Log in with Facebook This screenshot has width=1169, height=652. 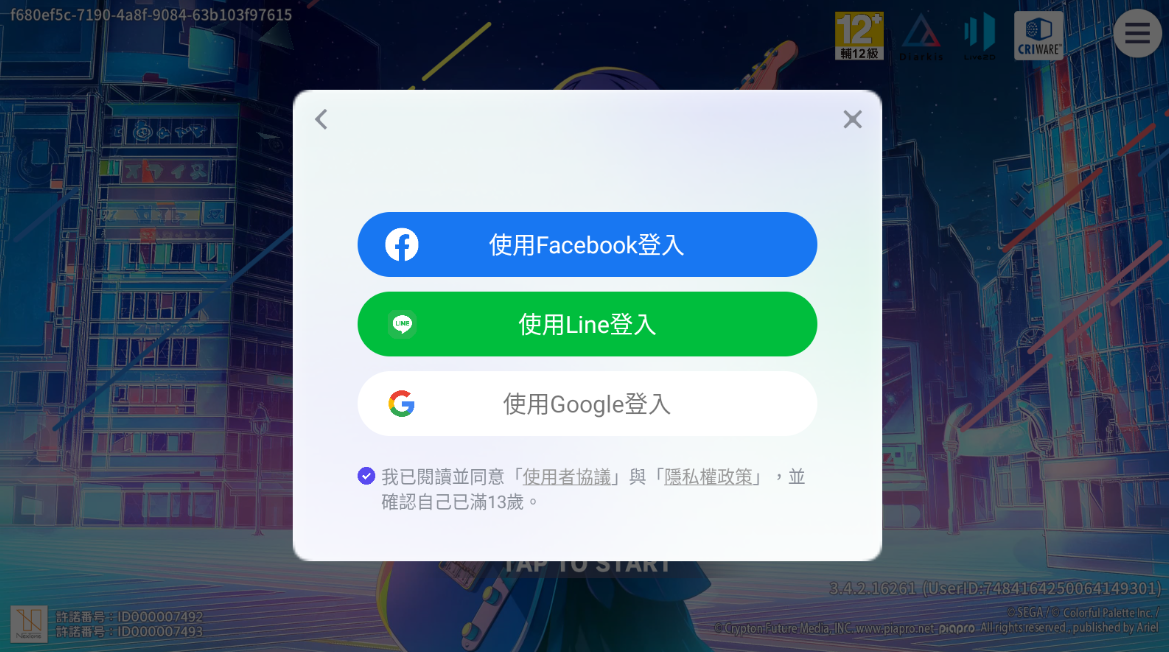pos(587,245)
